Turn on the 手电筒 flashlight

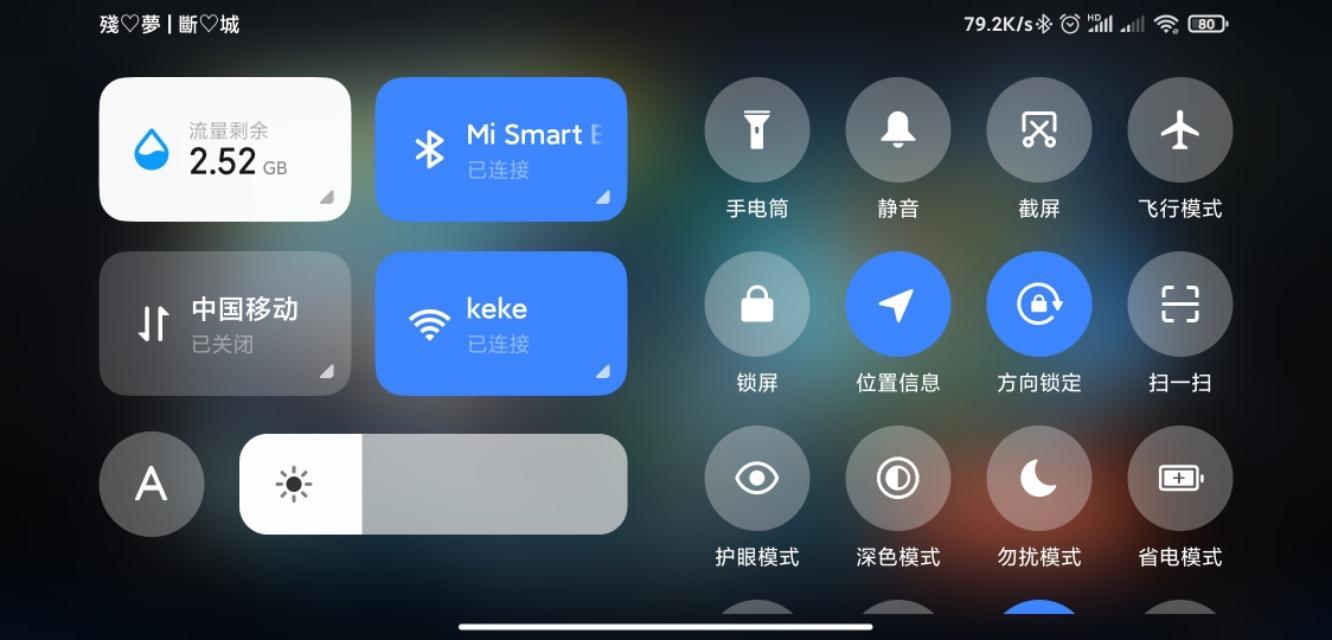[757, 130]
